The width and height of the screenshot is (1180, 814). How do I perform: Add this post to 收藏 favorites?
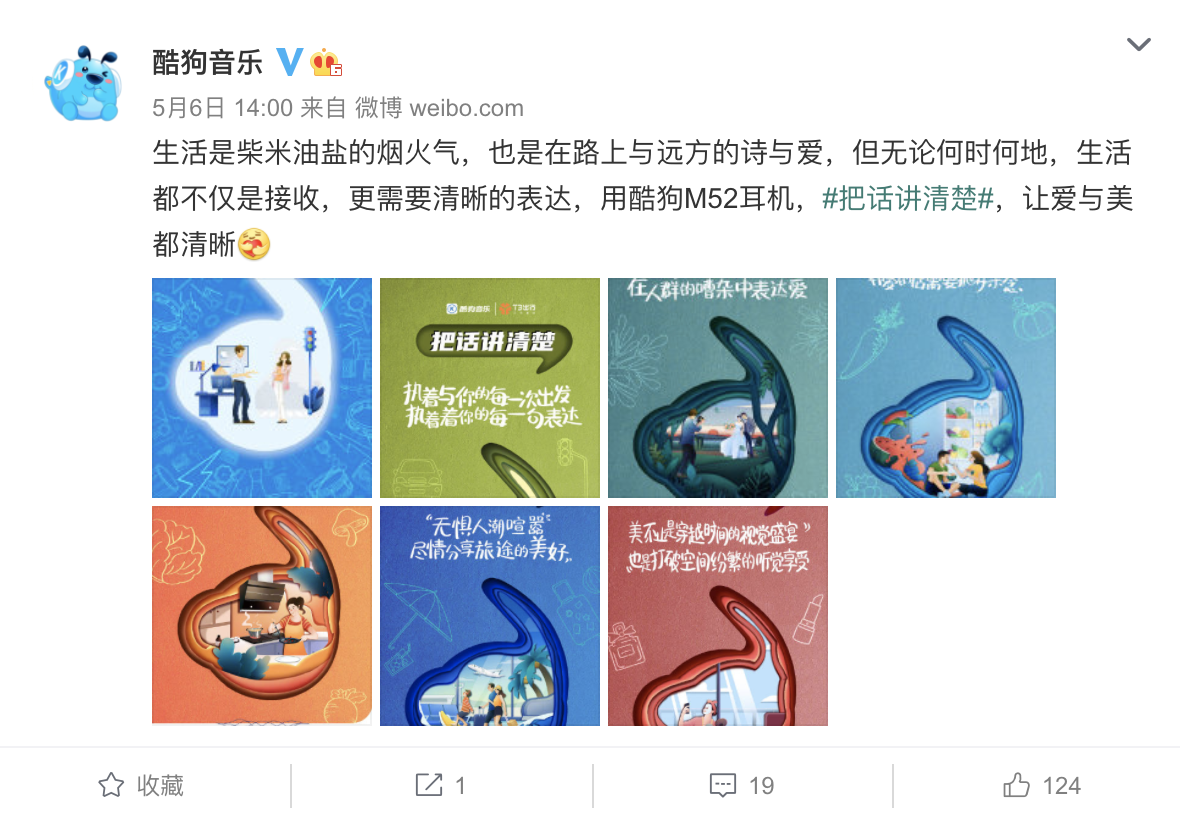tap(141, 786)
